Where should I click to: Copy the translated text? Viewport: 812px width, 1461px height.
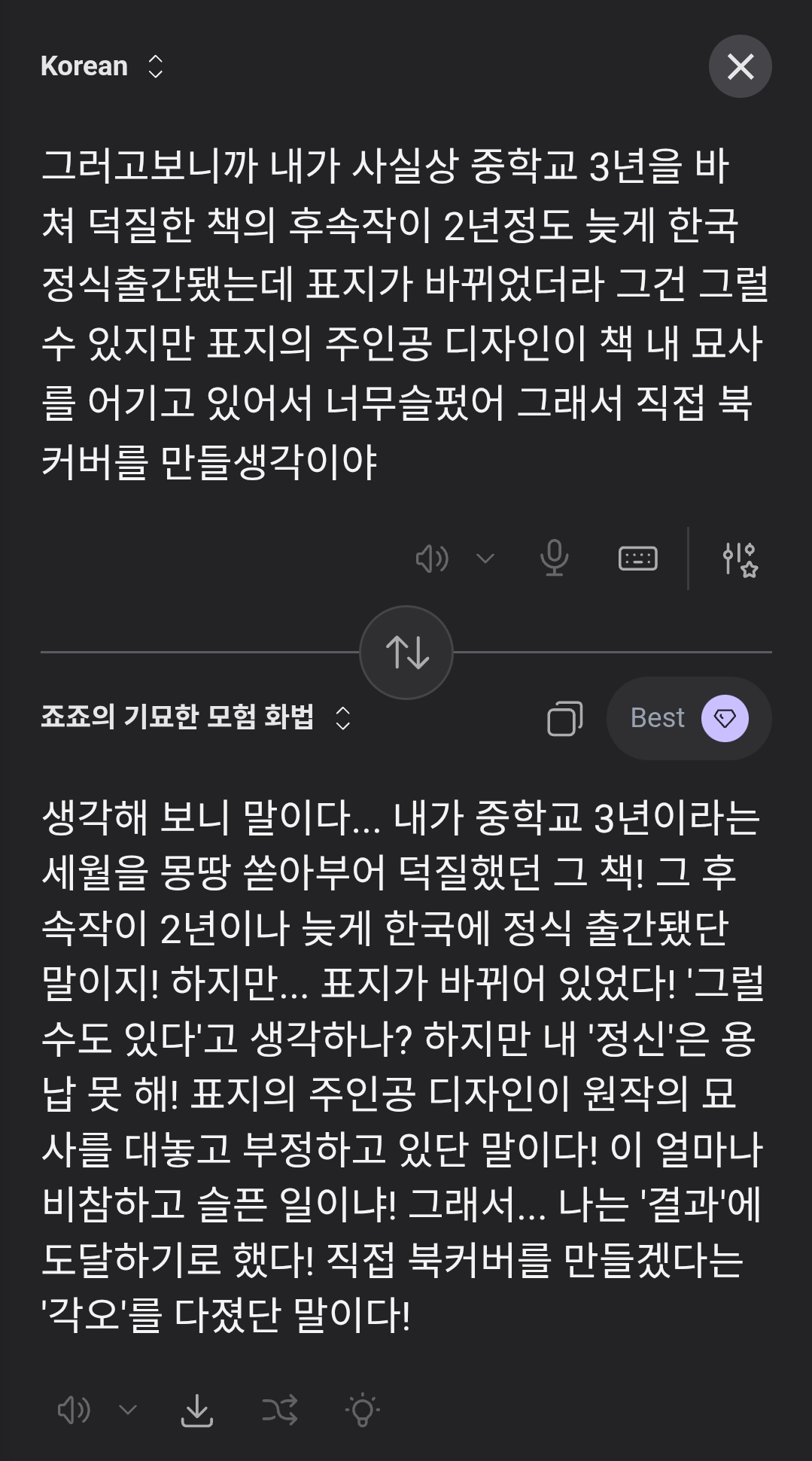(x=564, y=718)
